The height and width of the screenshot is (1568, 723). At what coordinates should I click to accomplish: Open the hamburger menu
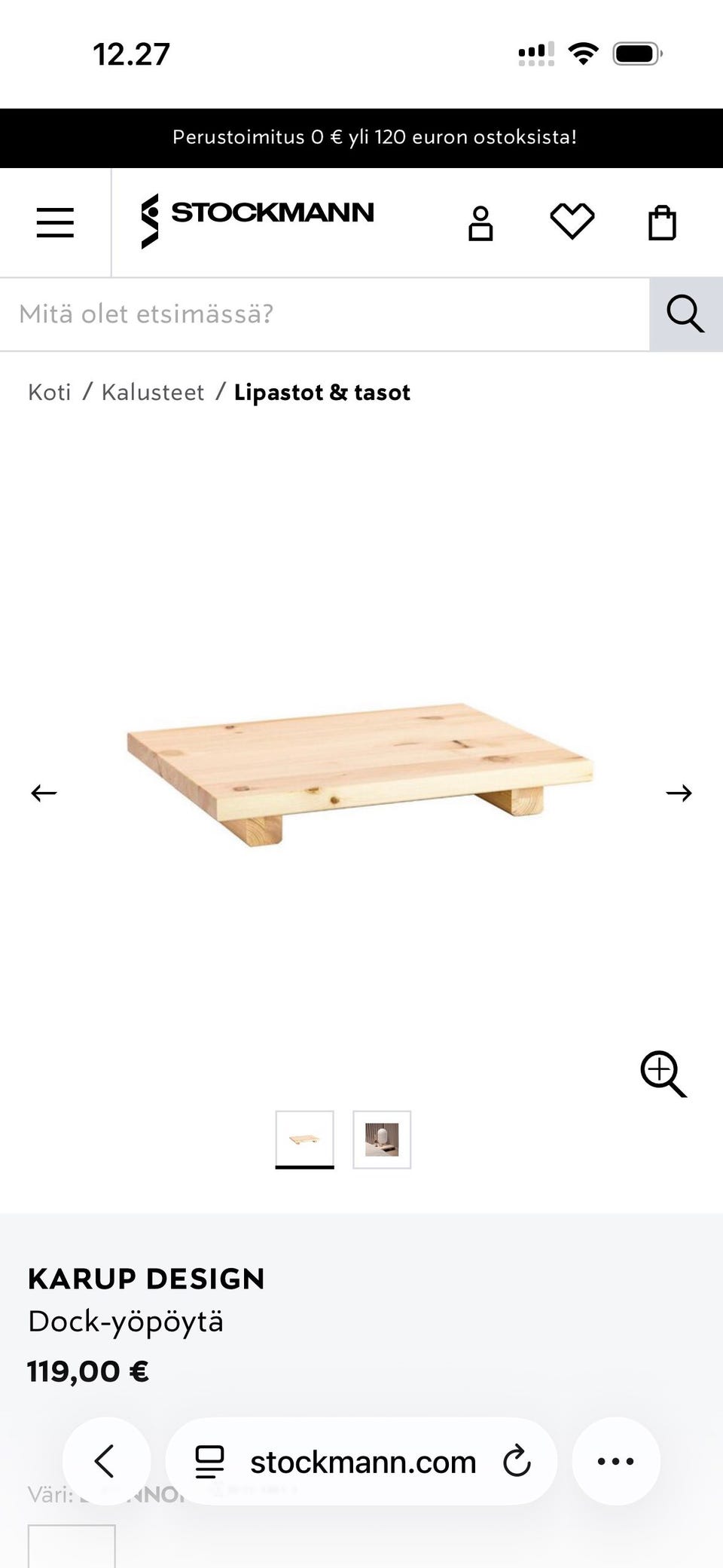tap(55, 223)
